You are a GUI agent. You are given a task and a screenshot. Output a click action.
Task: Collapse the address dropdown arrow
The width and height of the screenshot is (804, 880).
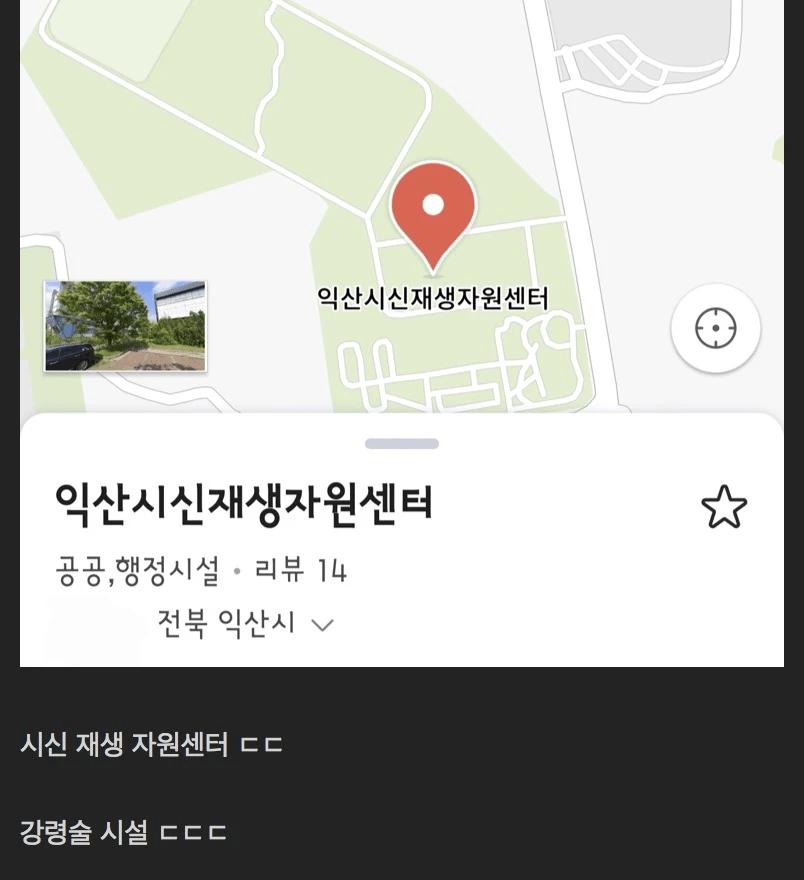[x=321, y=624]
